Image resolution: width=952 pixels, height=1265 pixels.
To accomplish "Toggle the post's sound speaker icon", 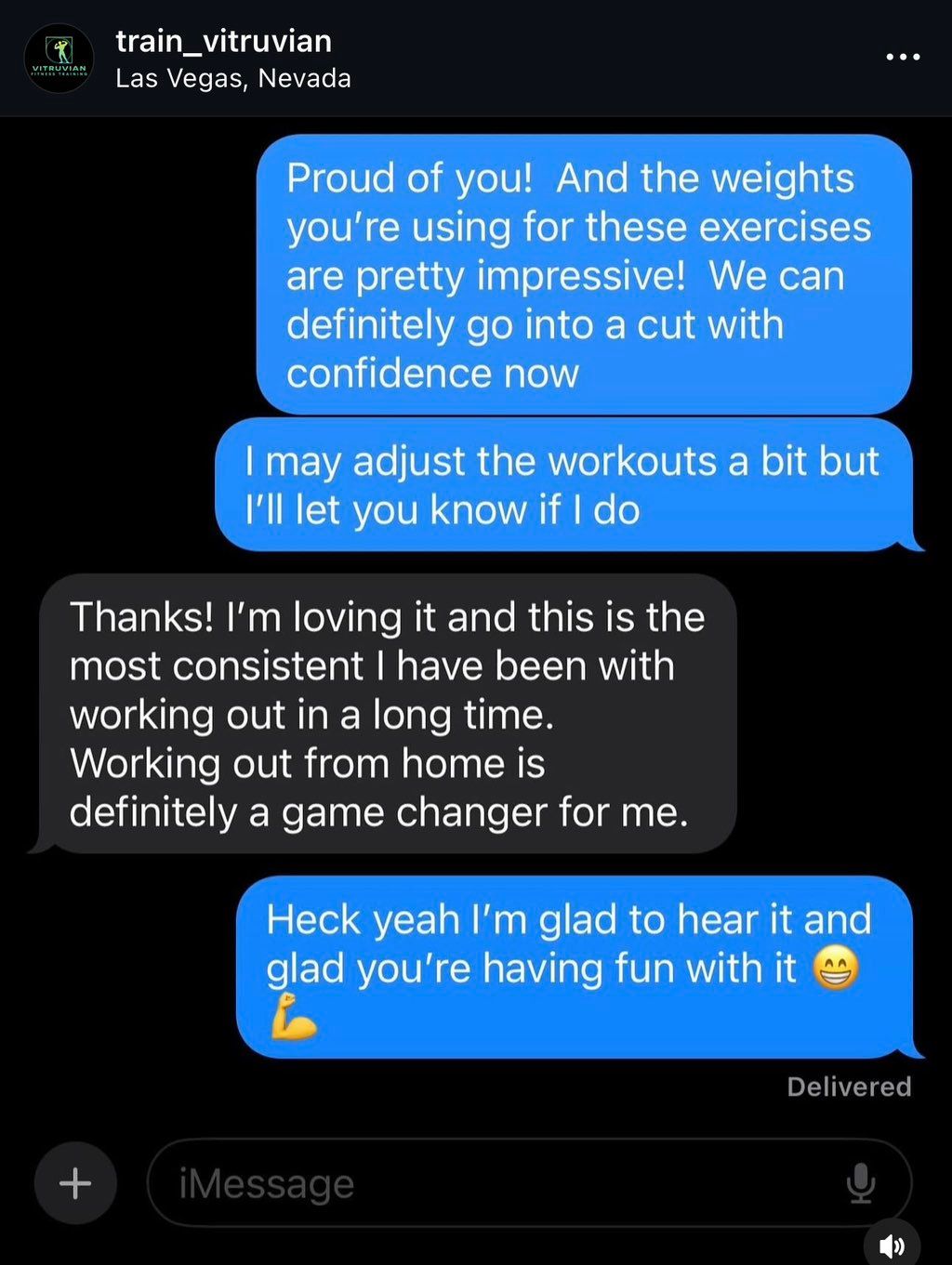I will (892, 1245).
